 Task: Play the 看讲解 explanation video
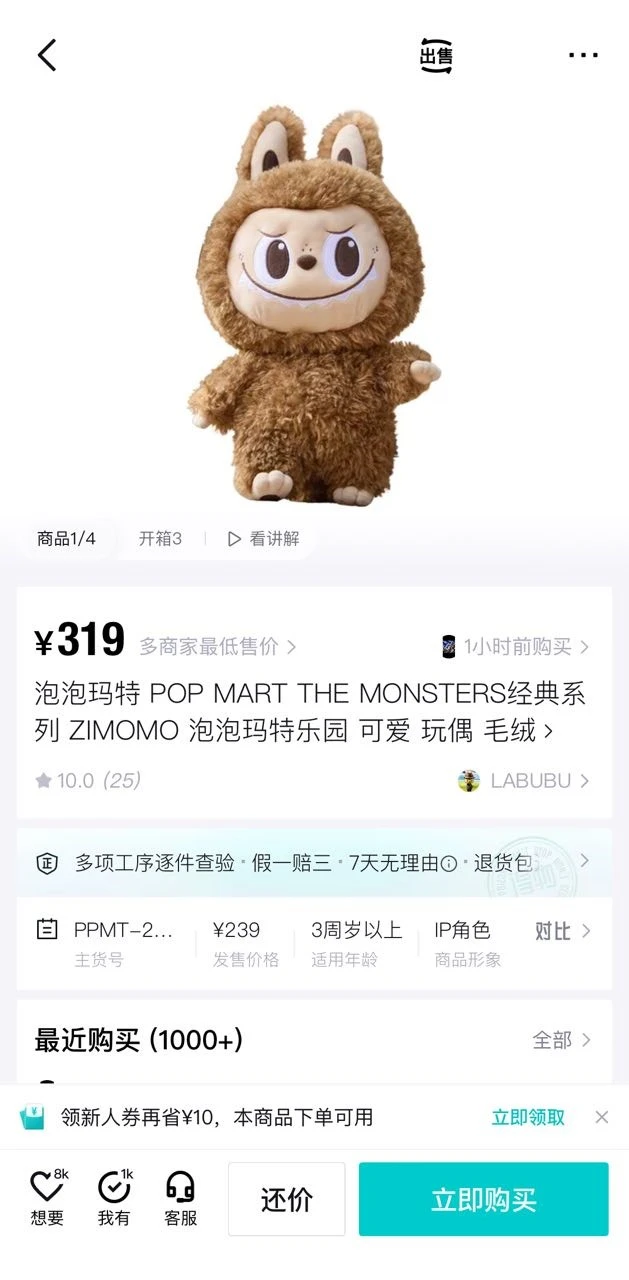pyautogui.click(x=263, y=539)
